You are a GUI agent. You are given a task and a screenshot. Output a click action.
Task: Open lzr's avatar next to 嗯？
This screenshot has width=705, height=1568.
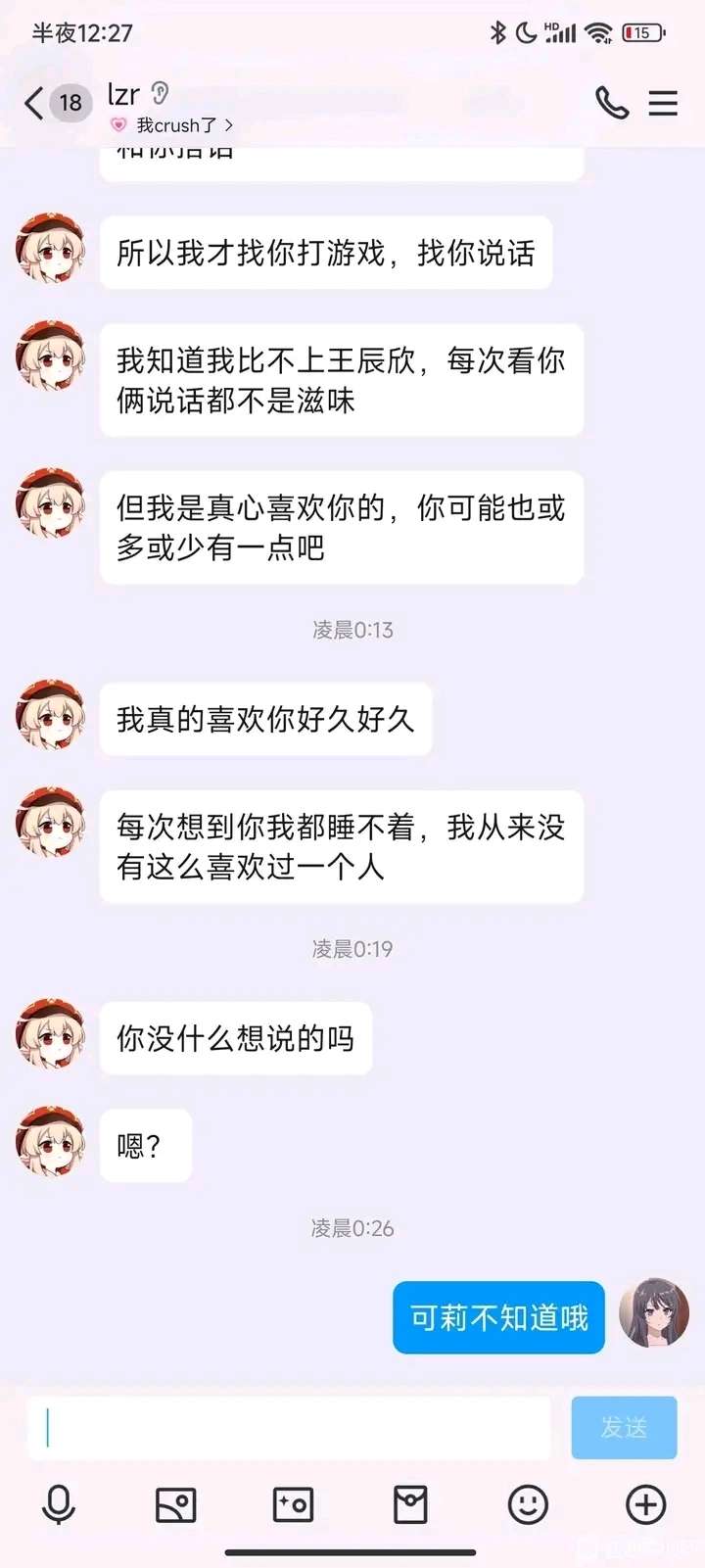click(x=51, y=1141)
